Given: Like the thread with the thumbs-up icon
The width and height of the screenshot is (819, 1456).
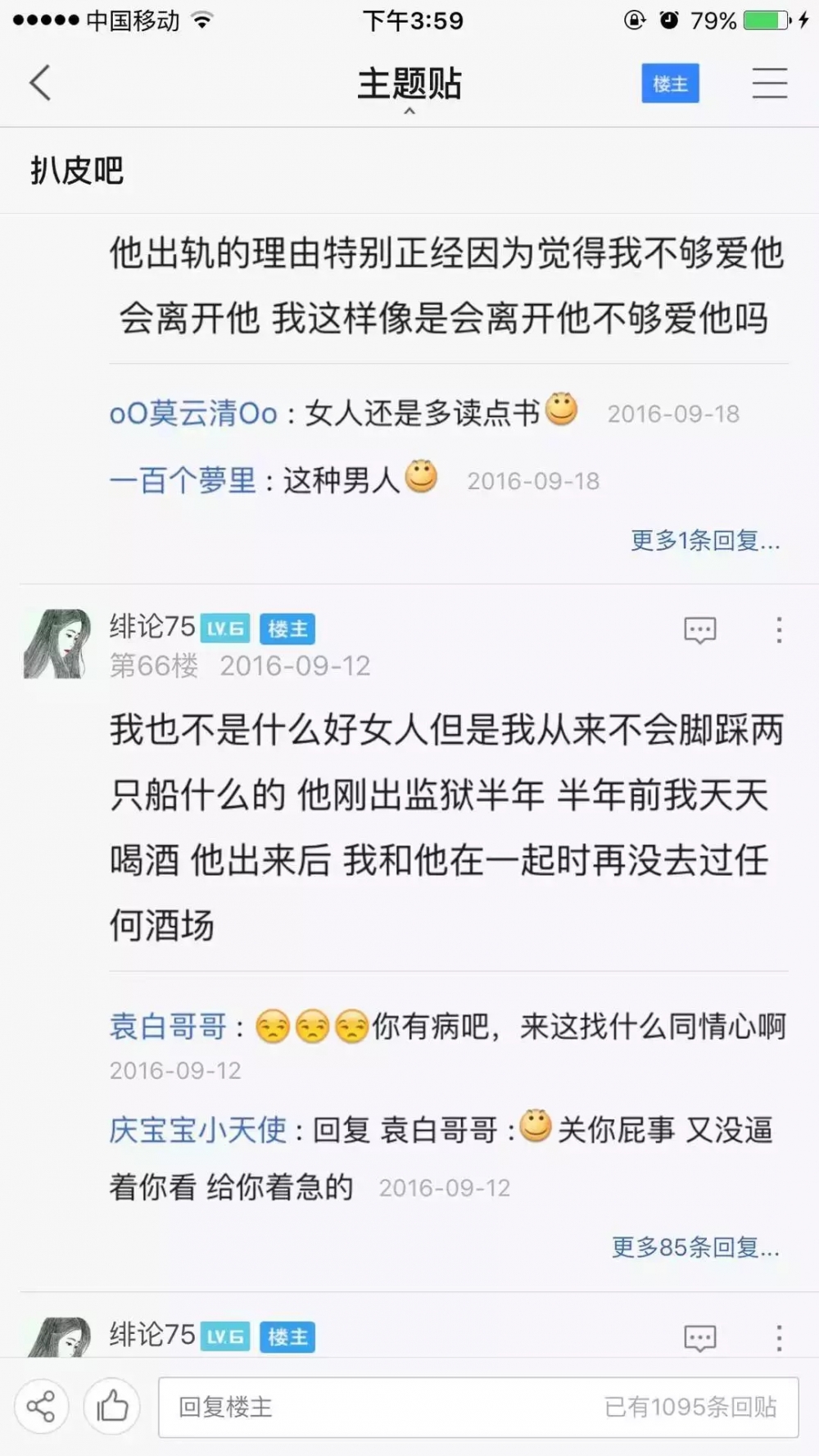Looking at the screenshot, I should click(112, 1407).
